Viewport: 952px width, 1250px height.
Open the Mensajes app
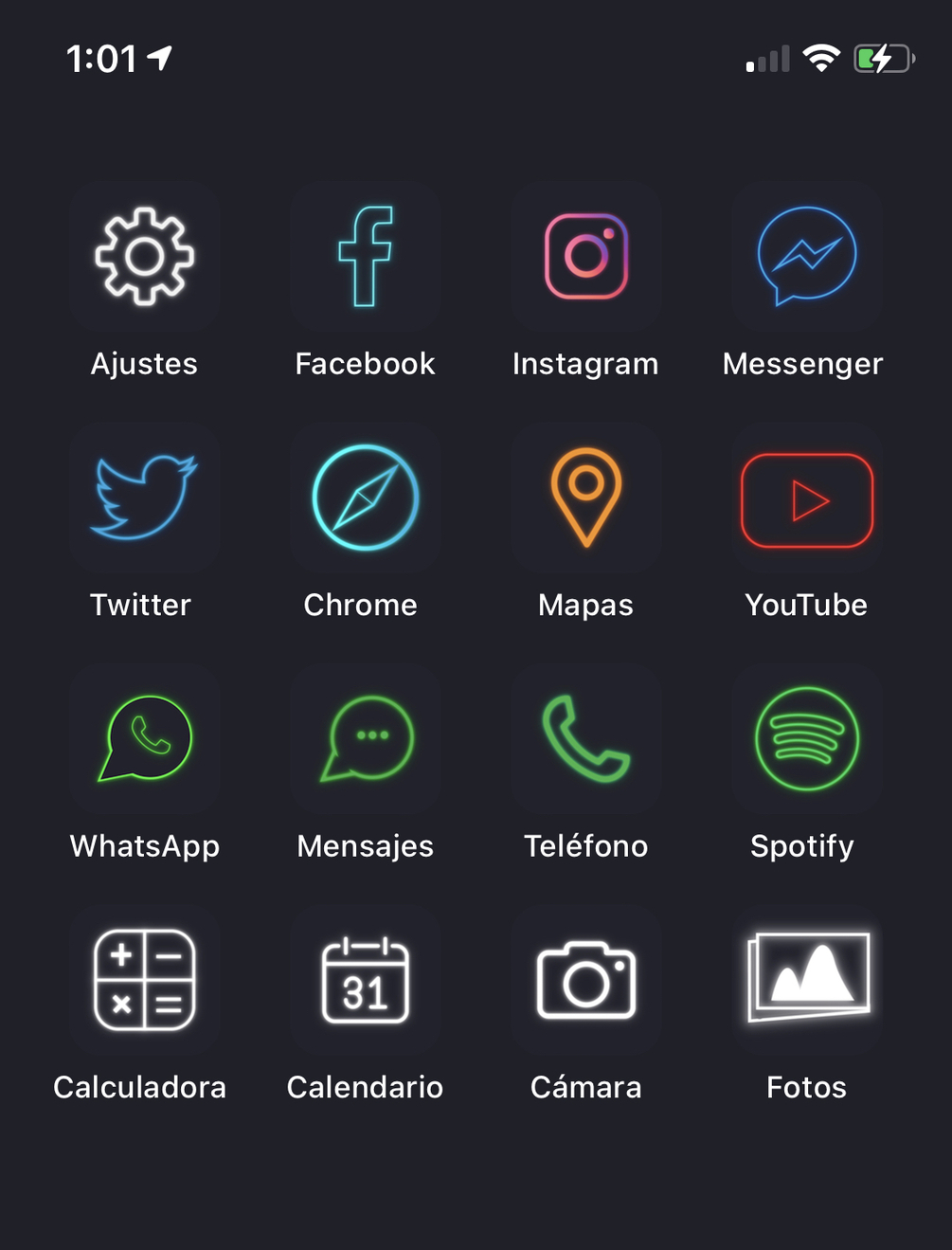point(365,738)
